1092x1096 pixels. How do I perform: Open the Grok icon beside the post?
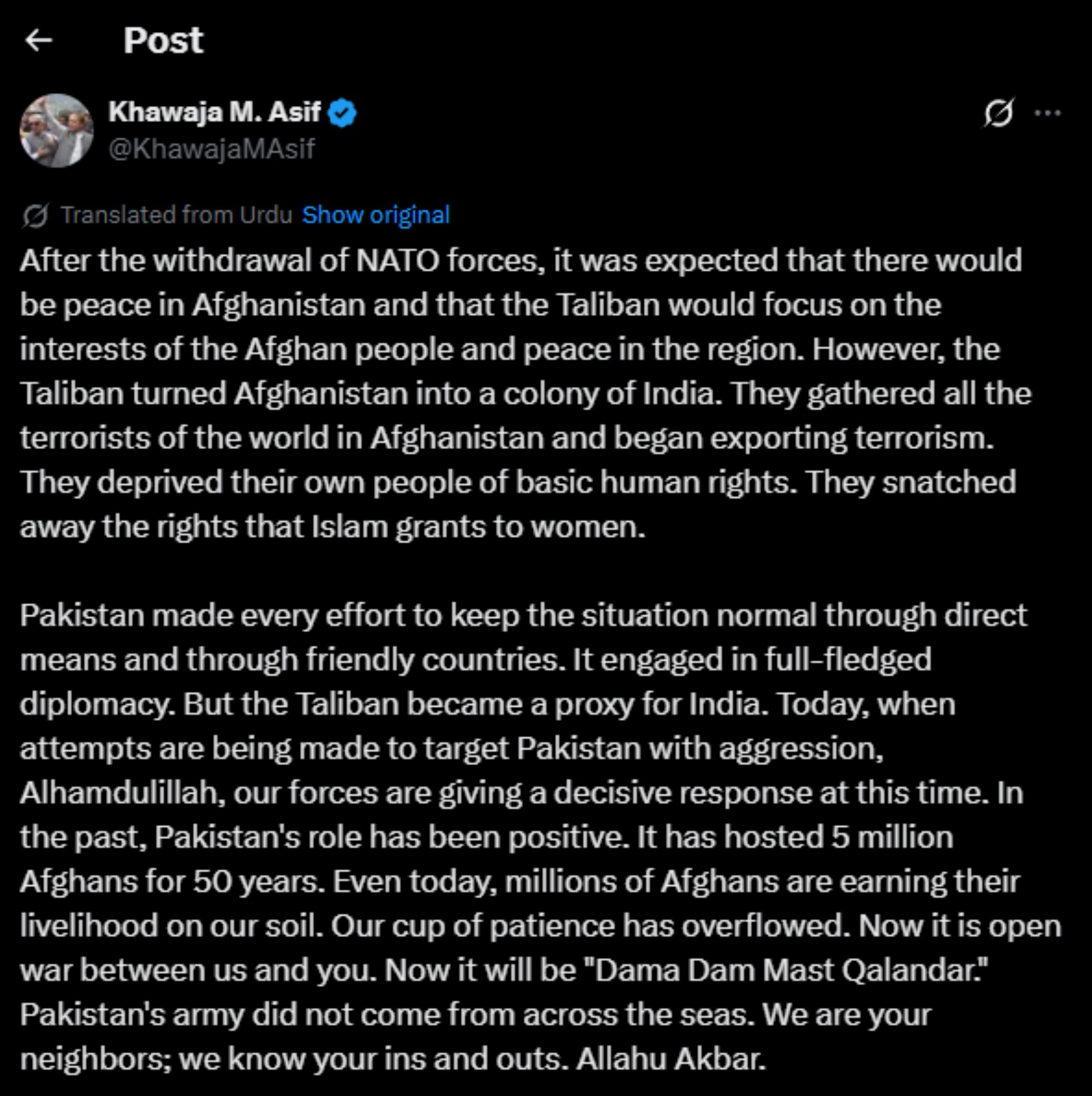click(999, 113)
